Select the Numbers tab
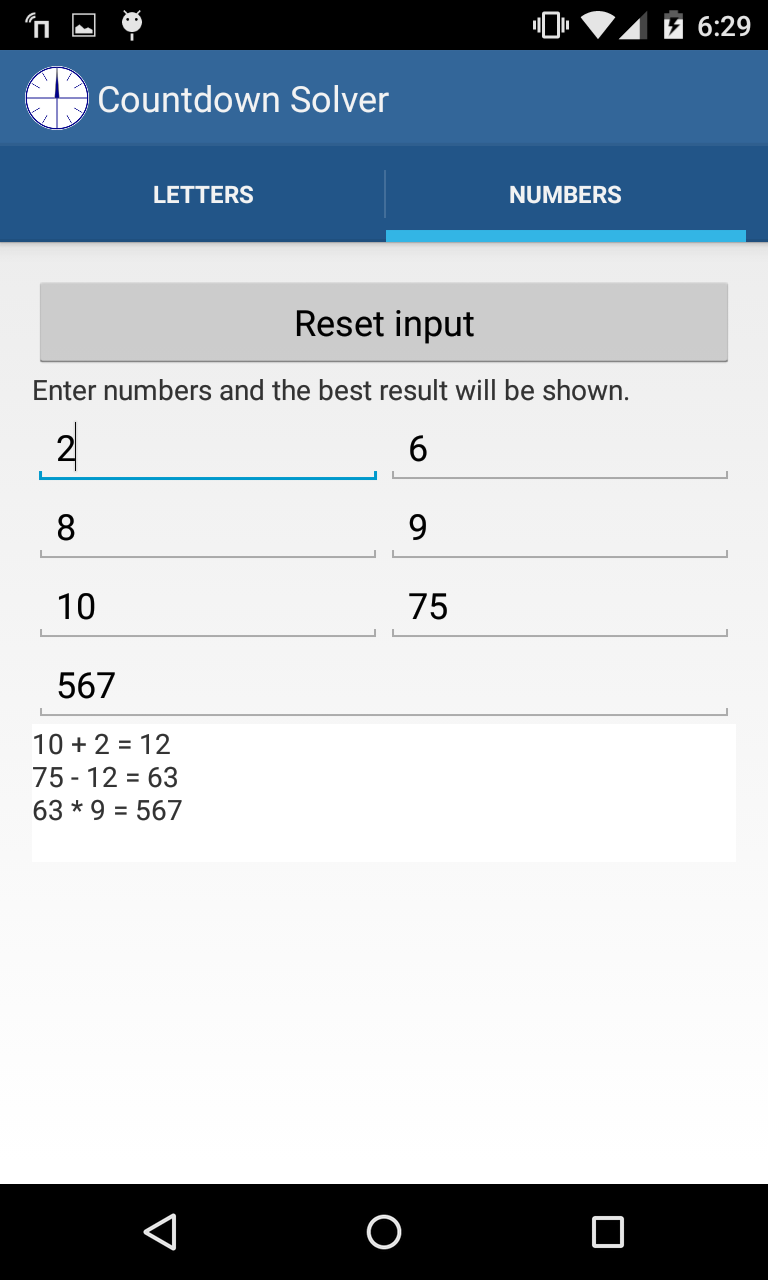This screenshot has width=768, height=1280. pos(565,194)
